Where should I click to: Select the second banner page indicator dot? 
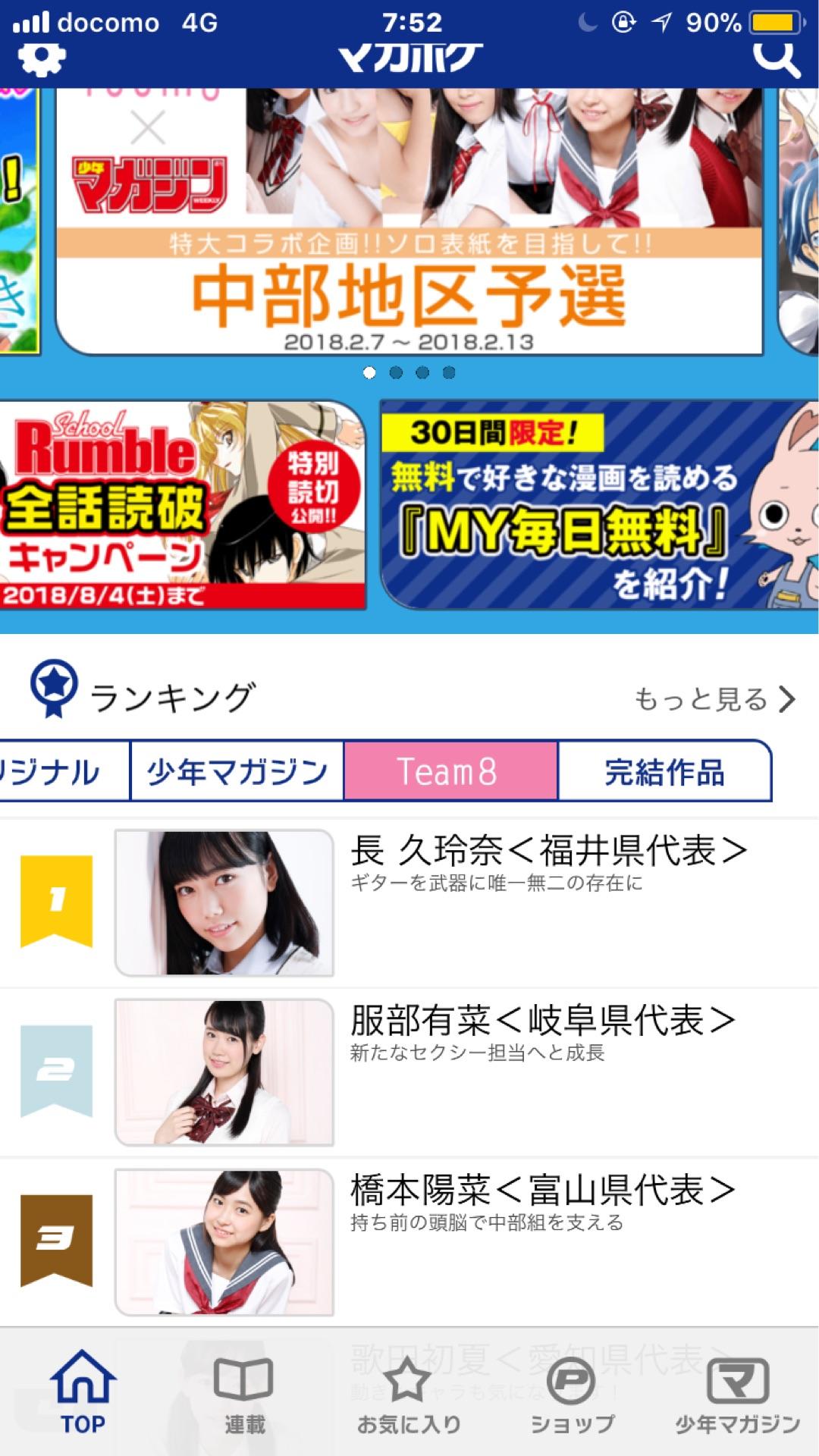[x=396, y=372]
